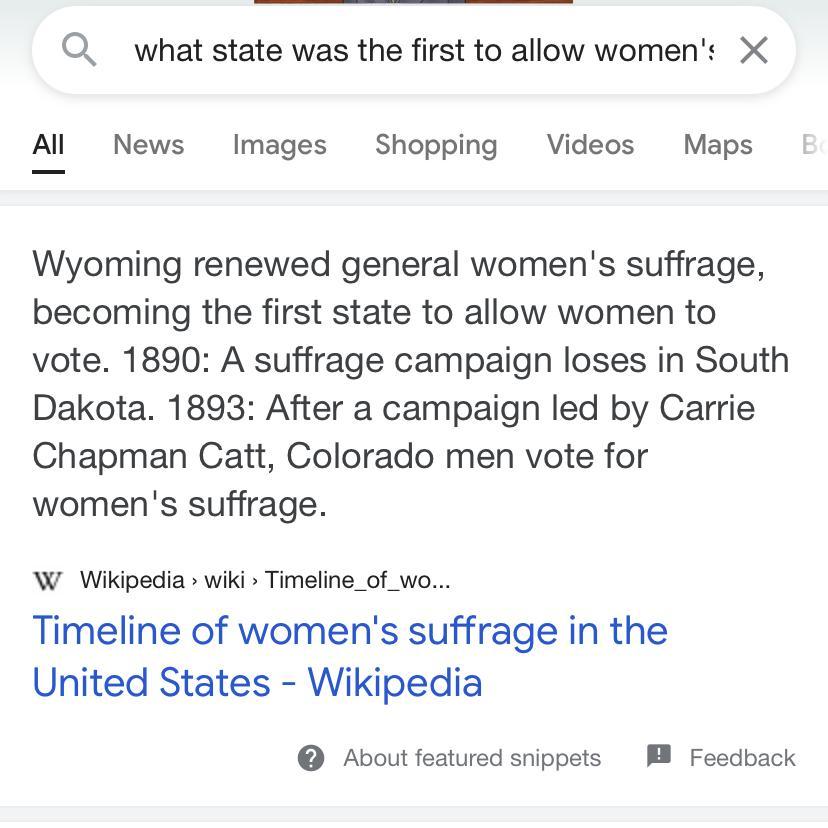Switch to the Videos tab
The image size is (828, 828).
click(x=590, y=145)
